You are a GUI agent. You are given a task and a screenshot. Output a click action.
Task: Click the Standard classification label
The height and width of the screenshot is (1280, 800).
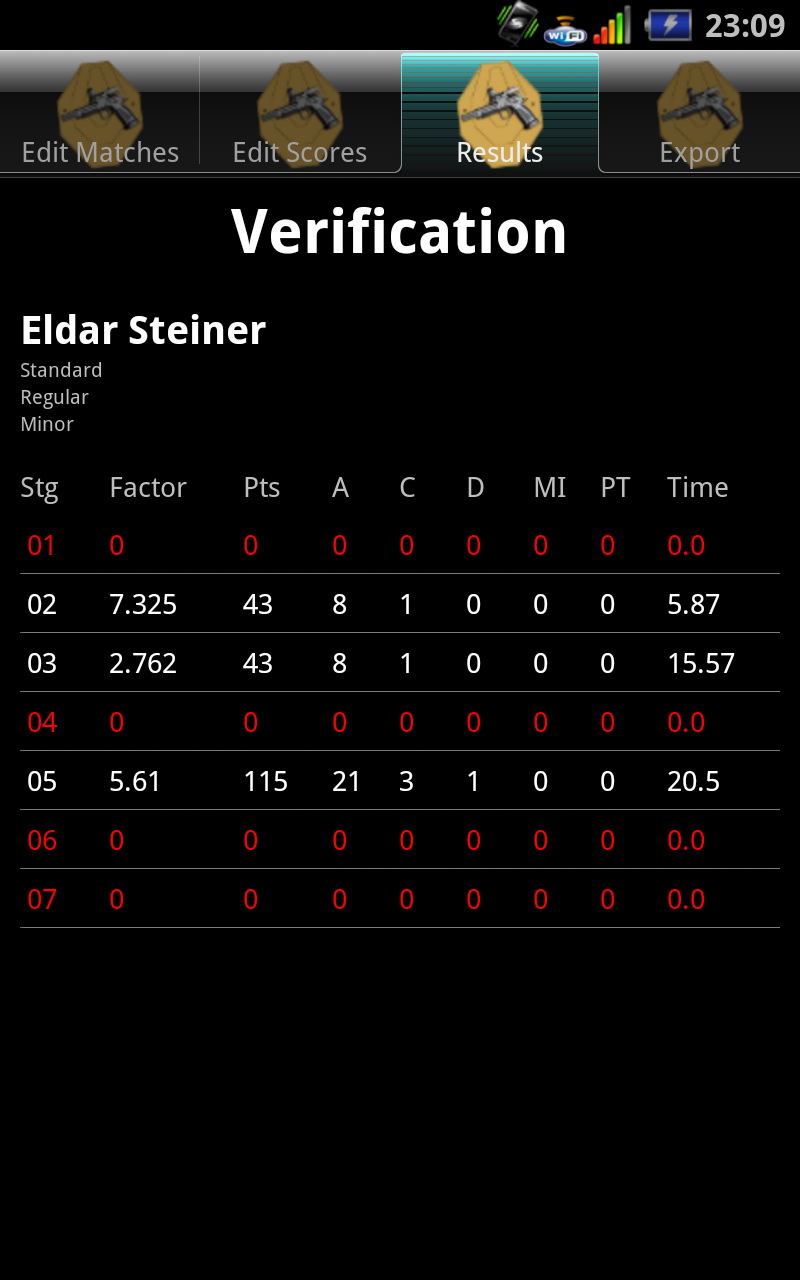61,370
